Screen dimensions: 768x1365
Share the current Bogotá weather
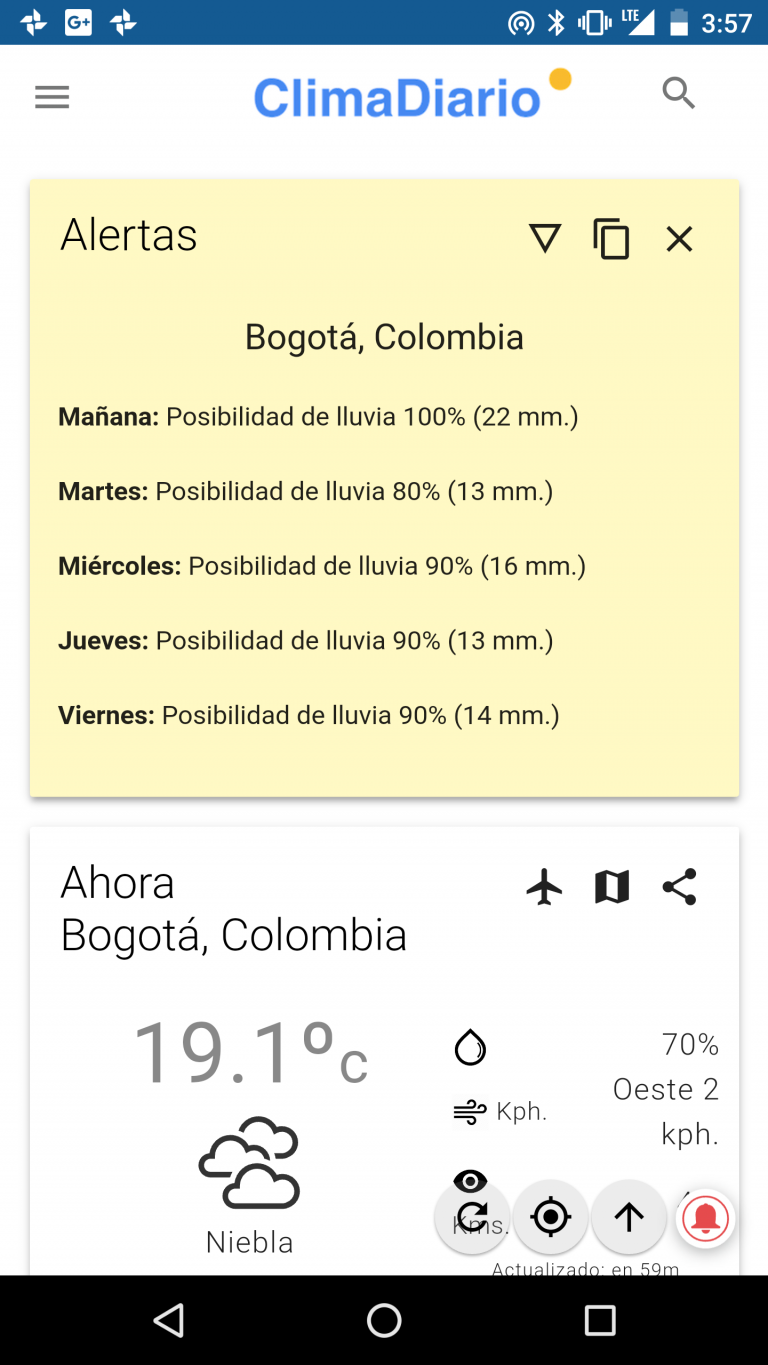coord(679,887)
